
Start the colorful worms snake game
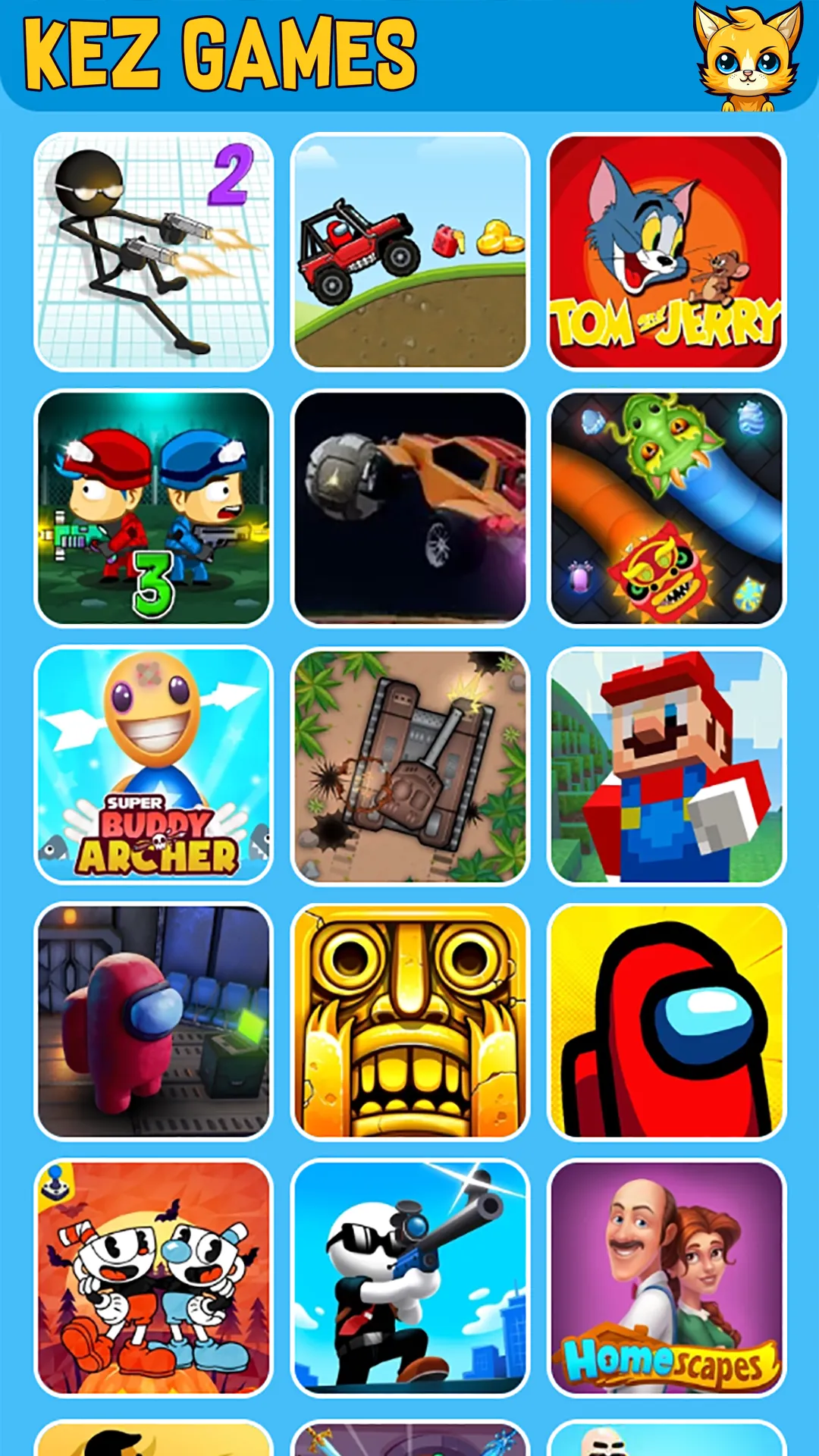pos(666,508)
